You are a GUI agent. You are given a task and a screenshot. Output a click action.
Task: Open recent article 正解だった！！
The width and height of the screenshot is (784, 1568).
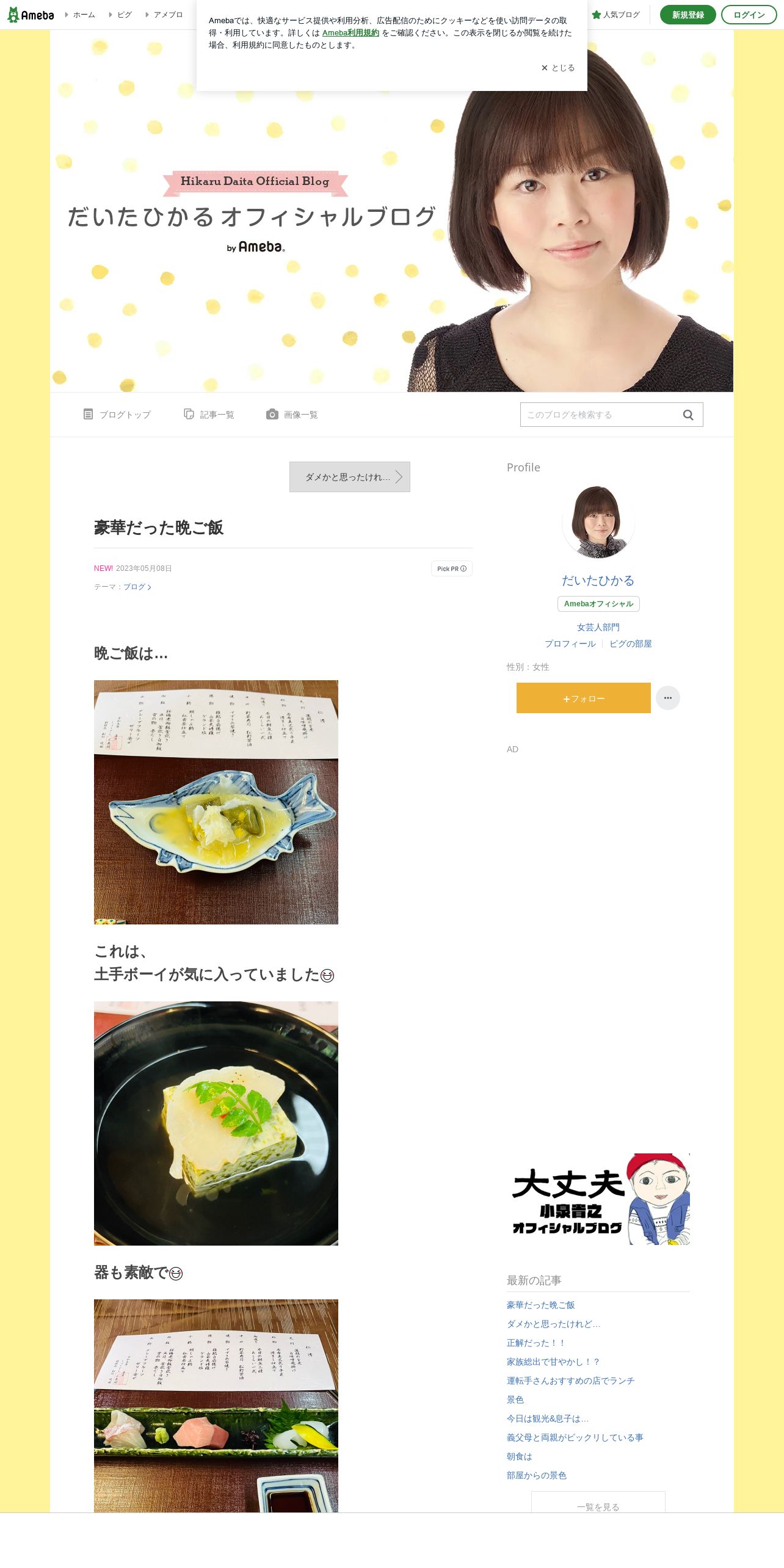(535, 1343)
